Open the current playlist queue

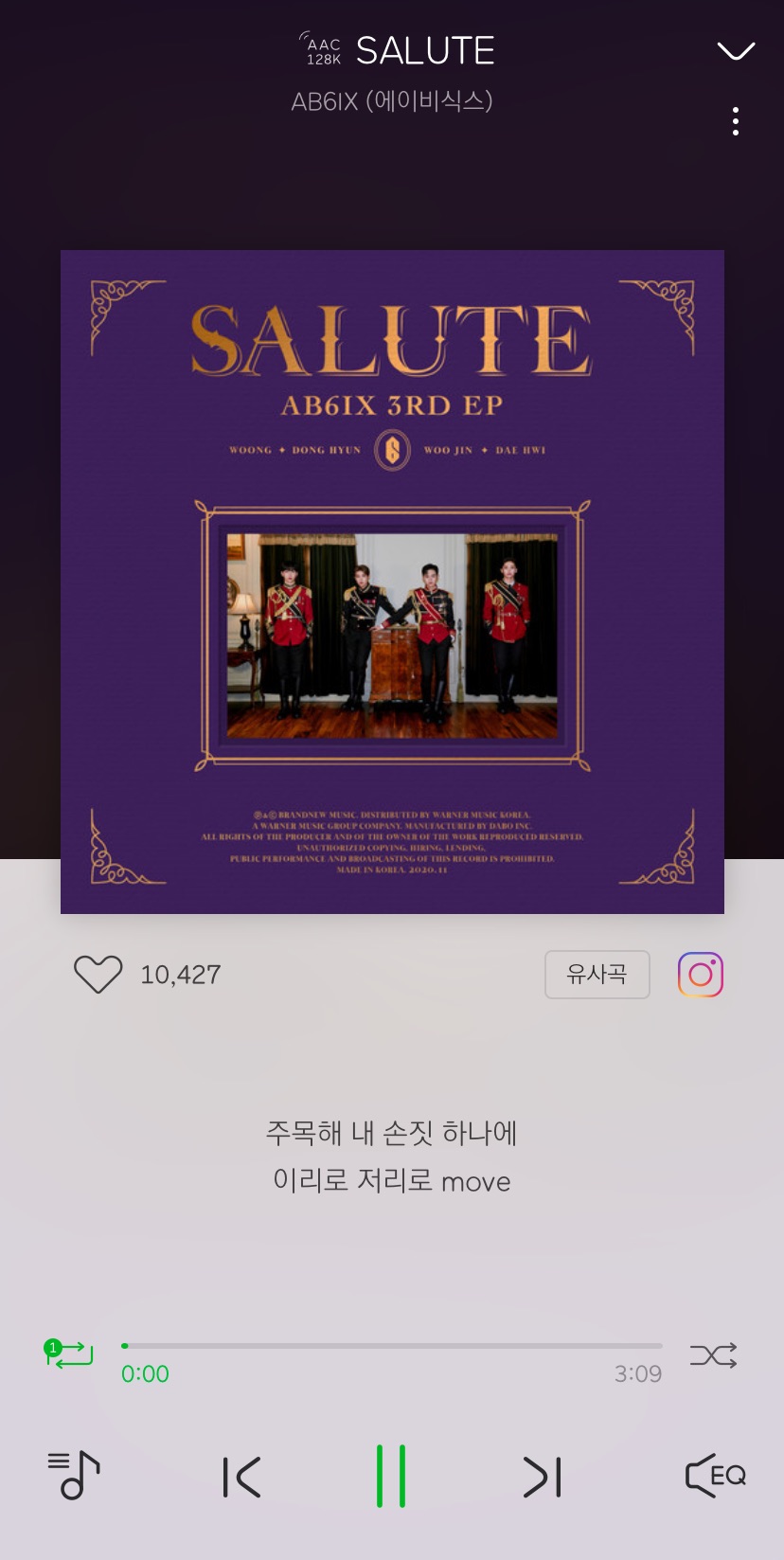pos(74,1475)
